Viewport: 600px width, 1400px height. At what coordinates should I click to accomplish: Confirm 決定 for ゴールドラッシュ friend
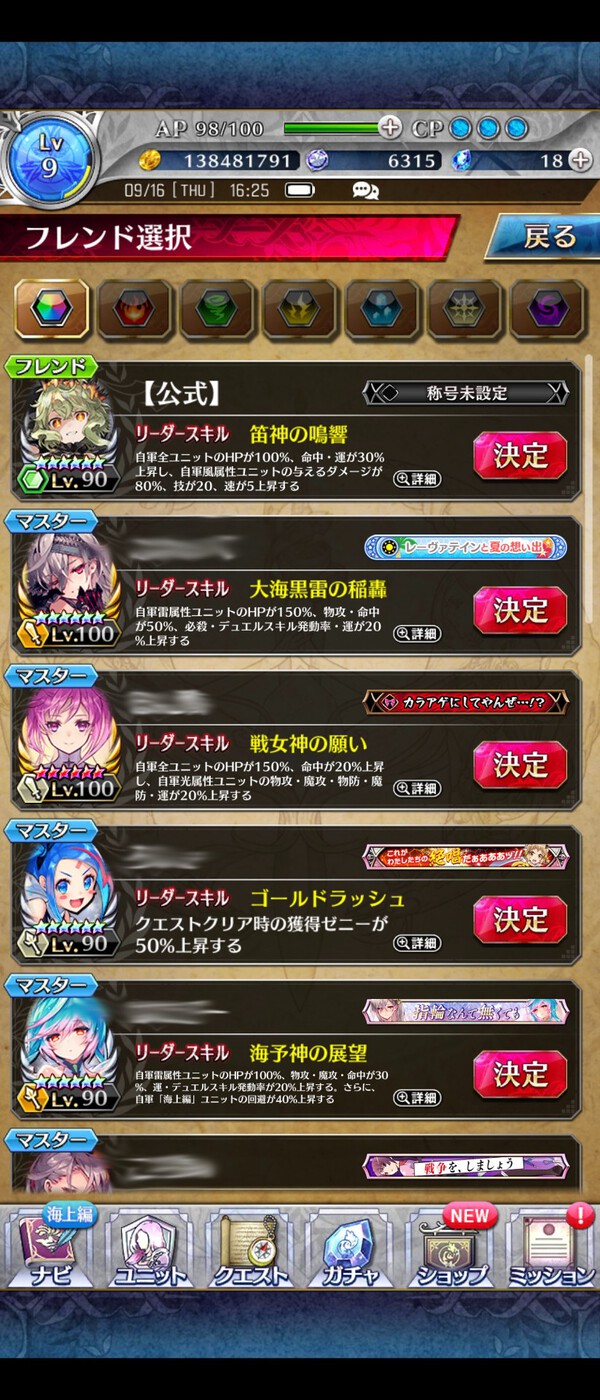pyautogui.click(x=520, y=919)
